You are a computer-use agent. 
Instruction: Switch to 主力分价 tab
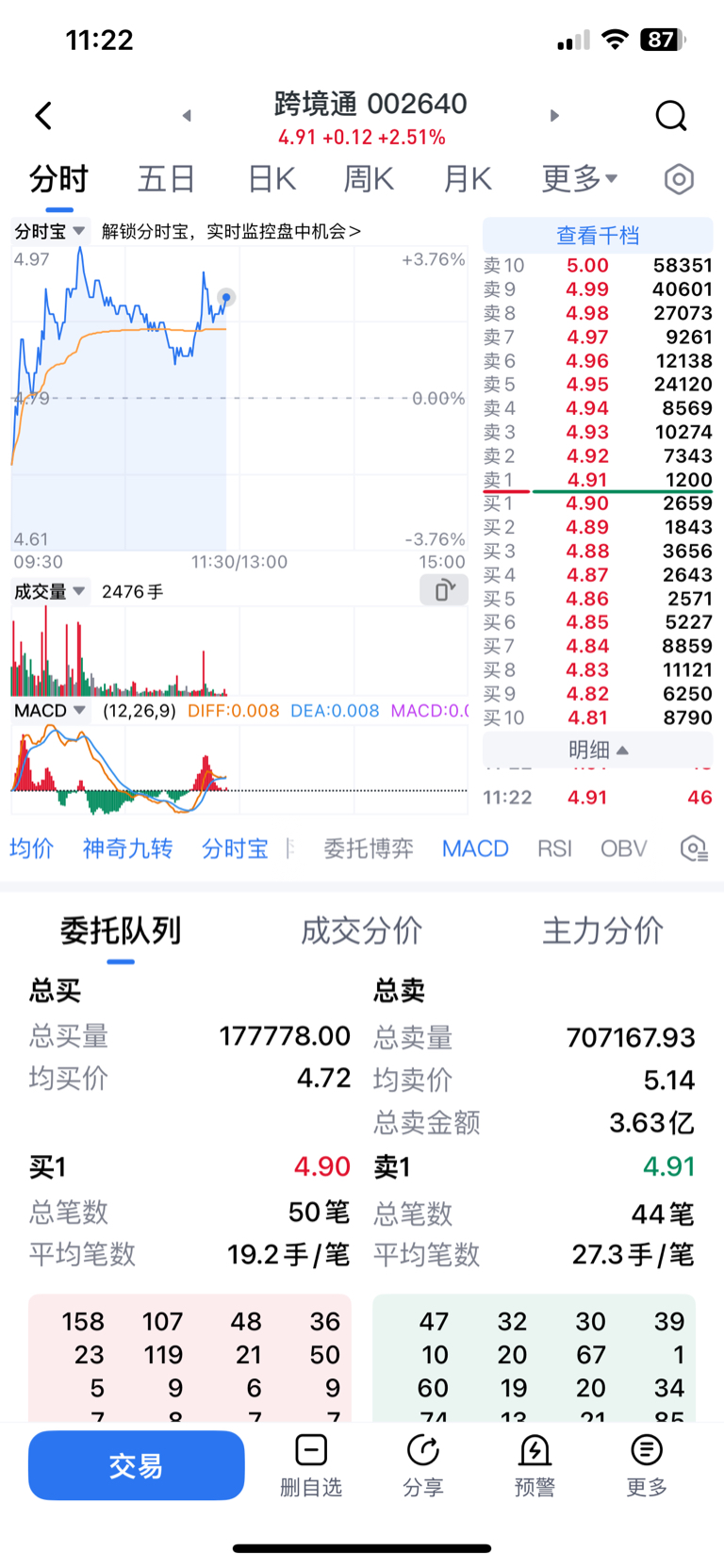(602, 931)
